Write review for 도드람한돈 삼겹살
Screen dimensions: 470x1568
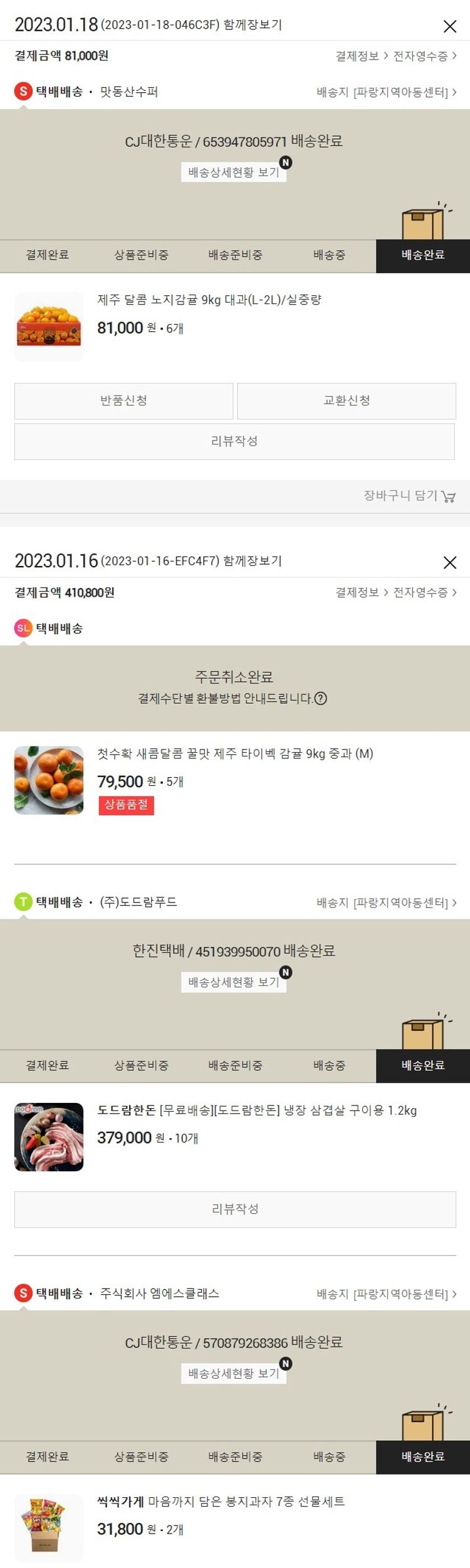coord(235,1209)
